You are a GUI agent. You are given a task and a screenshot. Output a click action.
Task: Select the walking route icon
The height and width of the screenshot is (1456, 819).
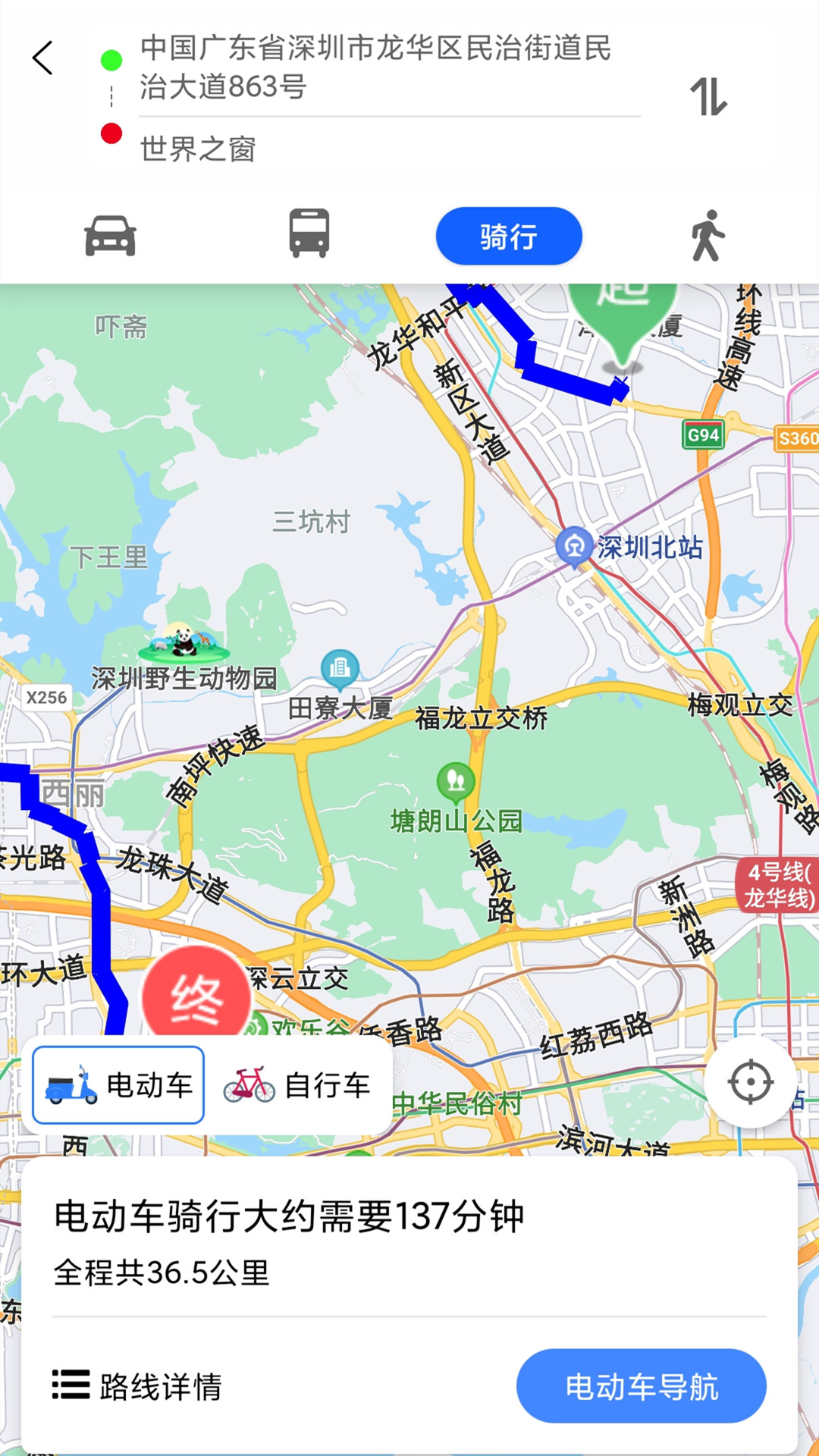(x=709, y=236)
